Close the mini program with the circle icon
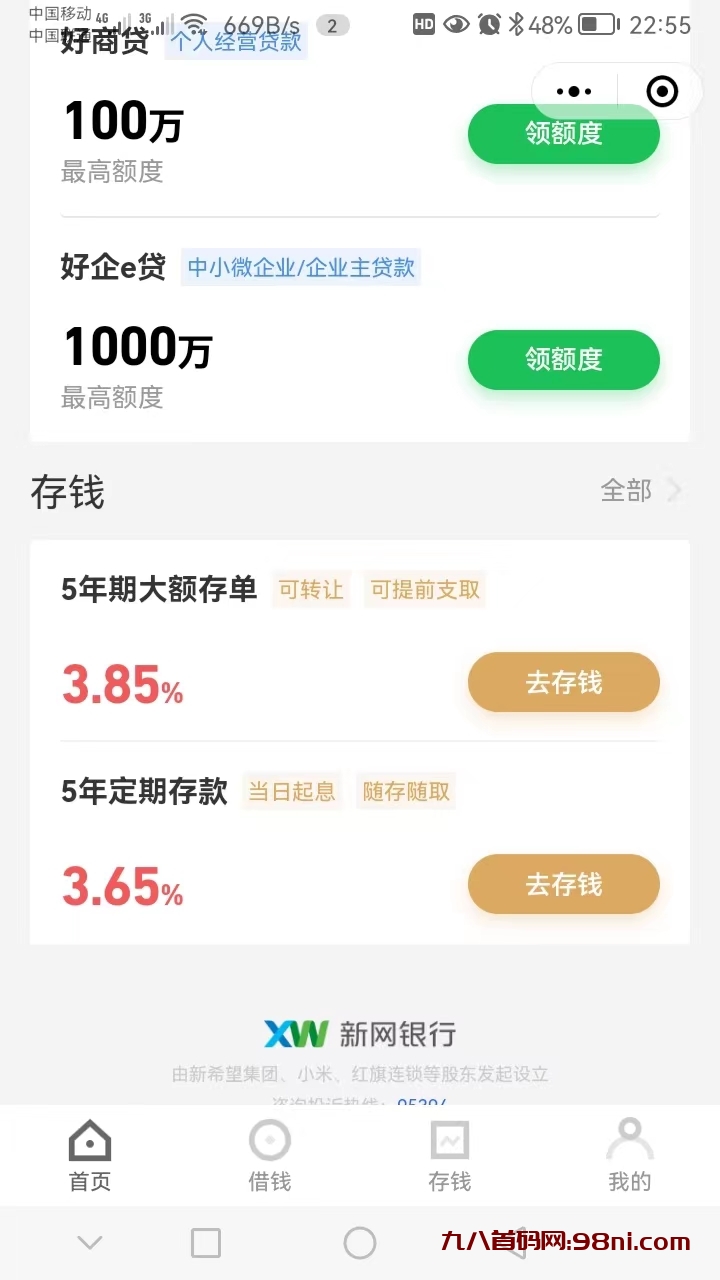The image size is (720, 1280). [x=662, y=92]
